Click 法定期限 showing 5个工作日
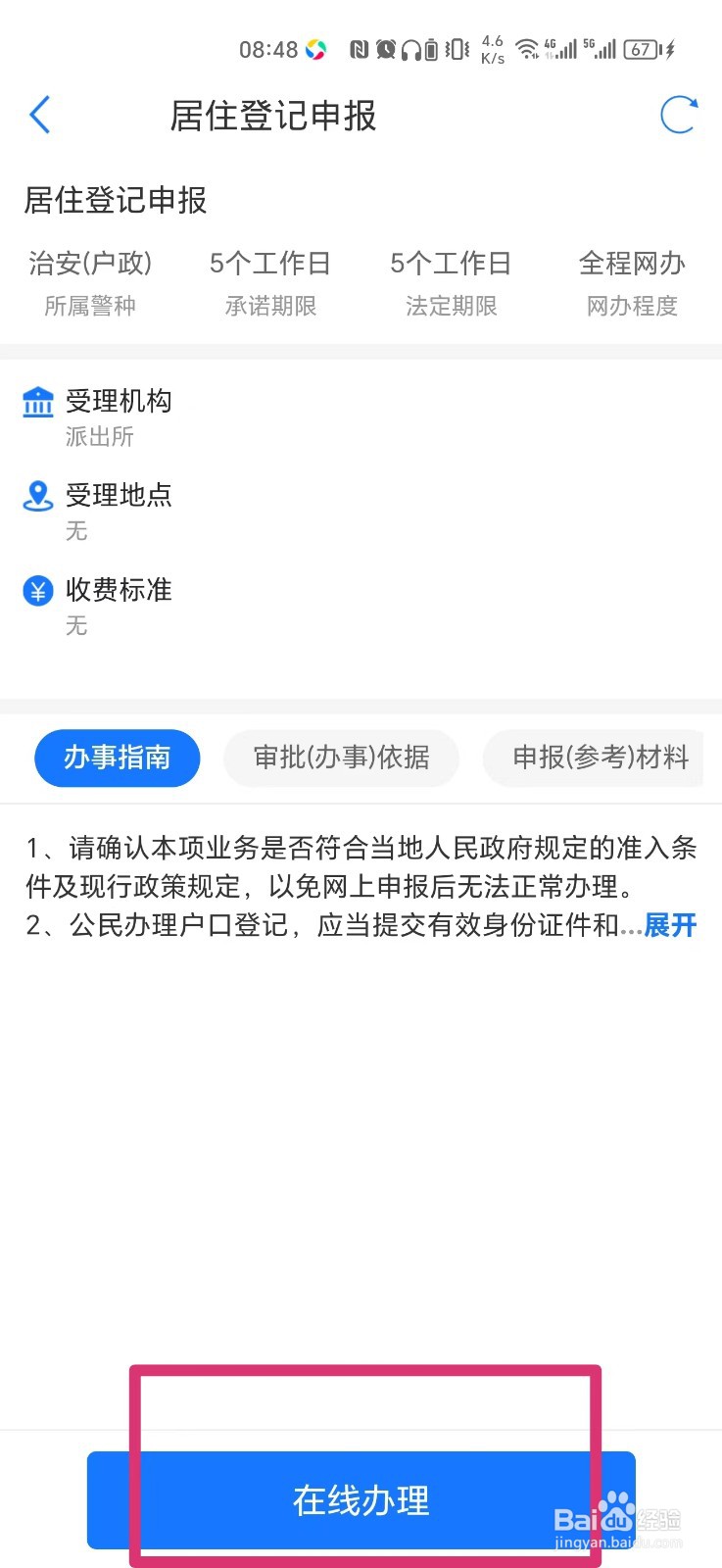The height and width of the screenshot is (1568, 722). pos(451,264)
